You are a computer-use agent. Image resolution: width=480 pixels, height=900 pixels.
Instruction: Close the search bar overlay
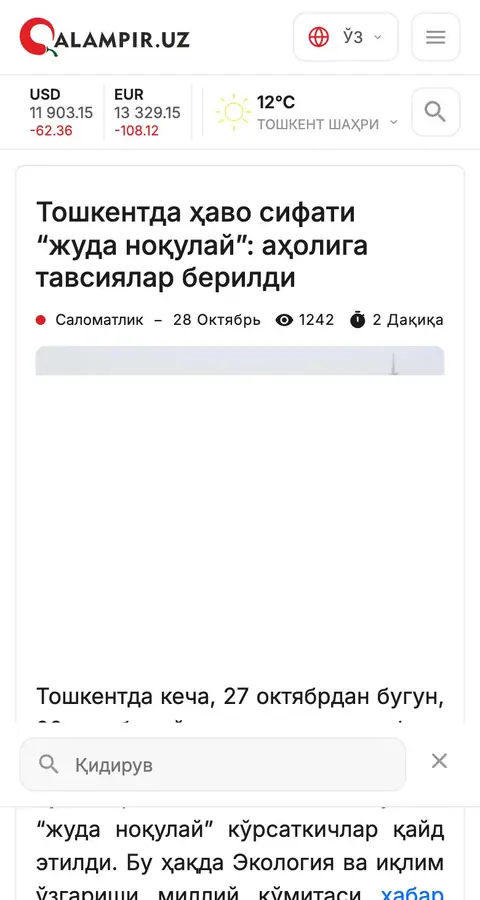[439, 761]
